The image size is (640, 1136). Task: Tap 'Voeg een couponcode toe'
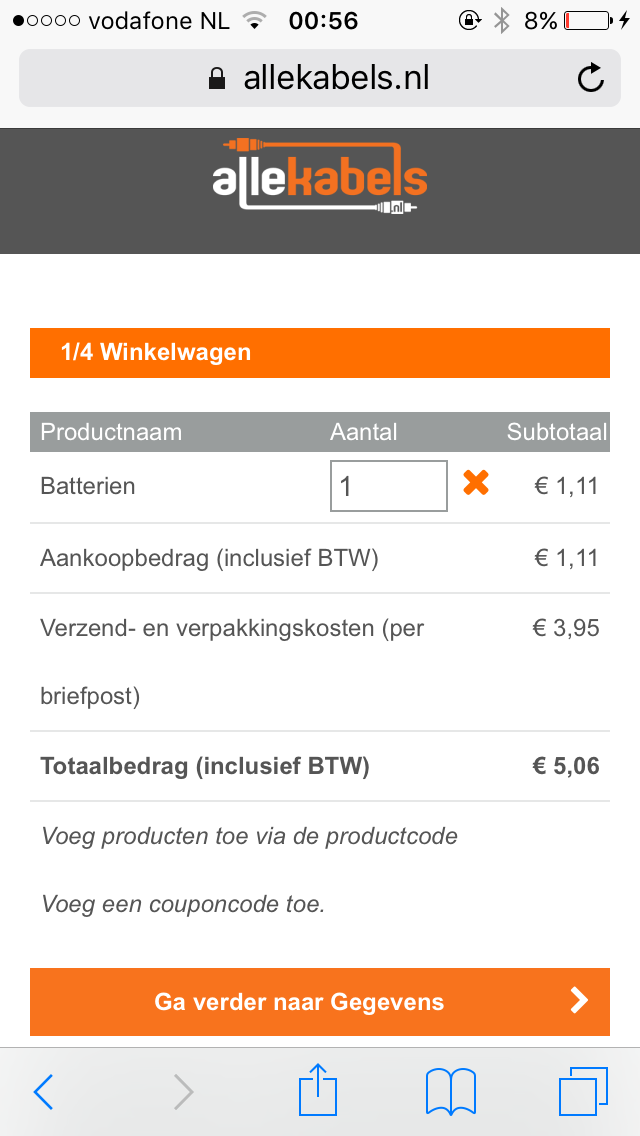183,904
